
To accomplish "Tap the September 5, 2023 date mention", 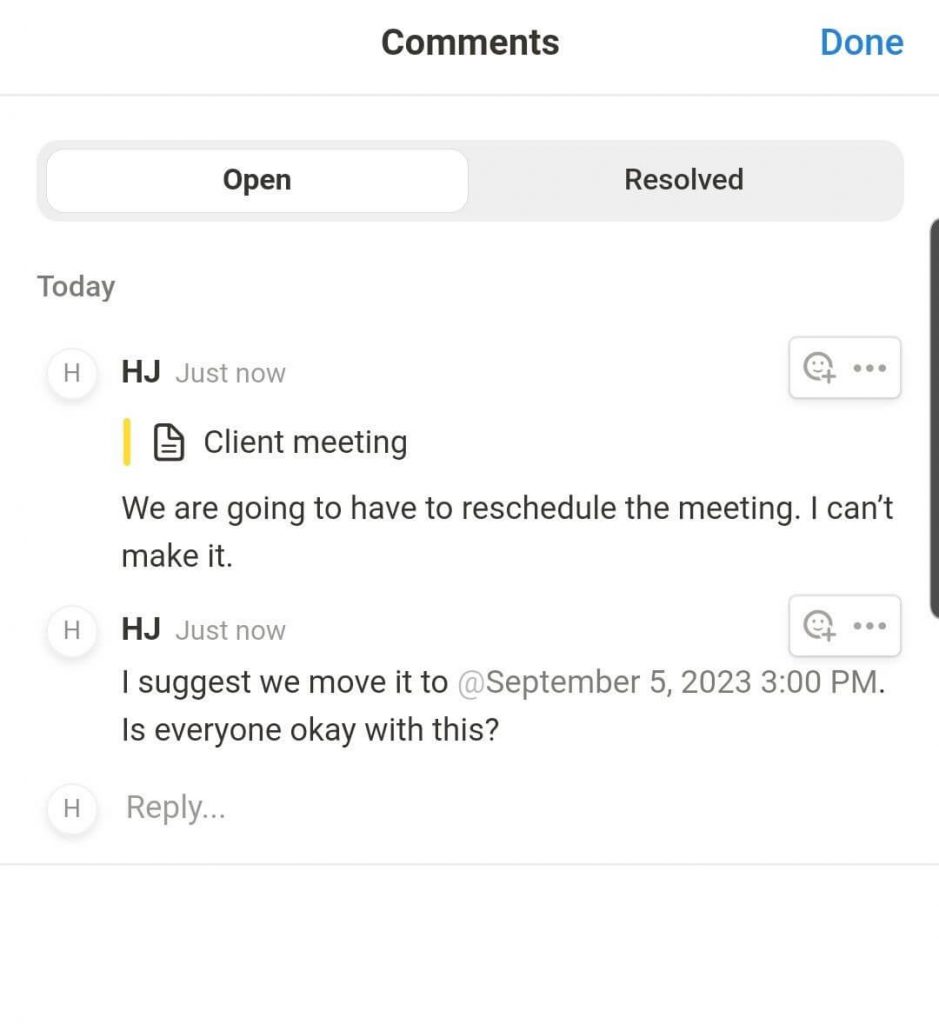I will pos(668,682).
